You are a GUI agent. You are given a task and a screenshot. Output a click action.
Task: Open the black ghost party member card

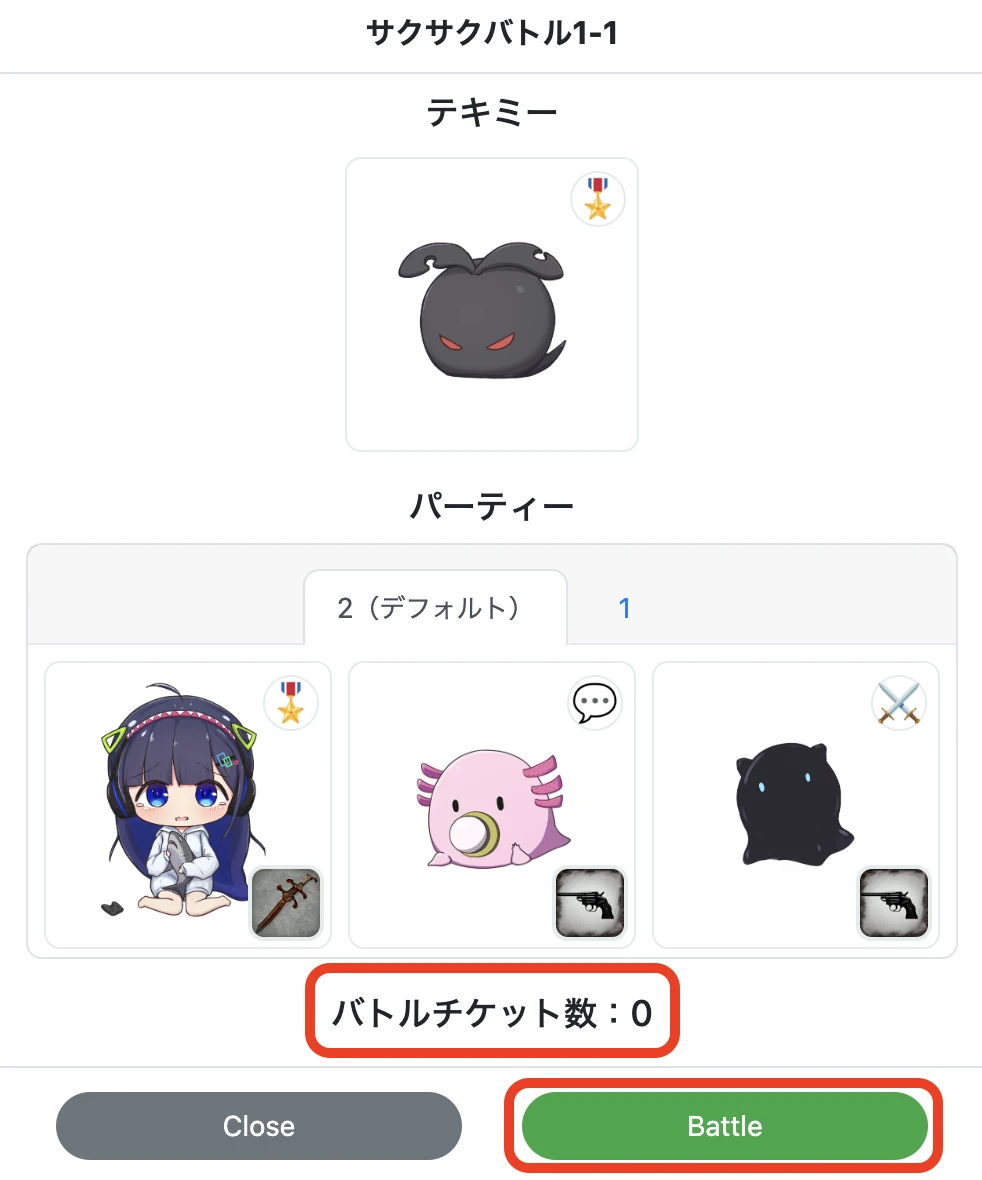[x=795, y=804]
